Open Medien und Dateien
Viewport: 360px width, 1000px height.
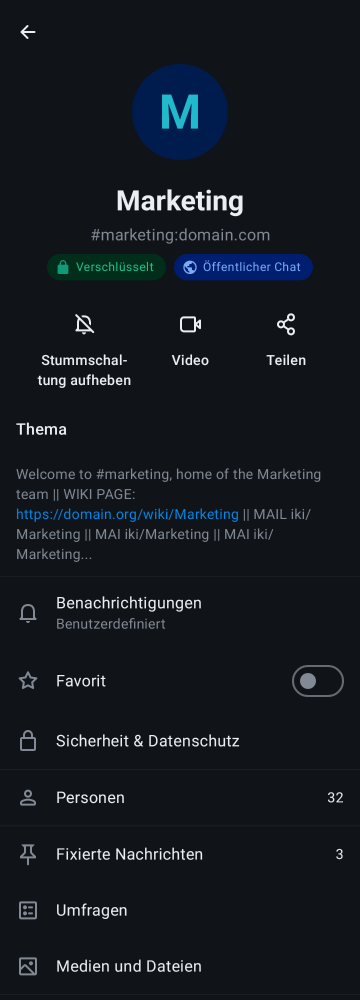[180, 966]
